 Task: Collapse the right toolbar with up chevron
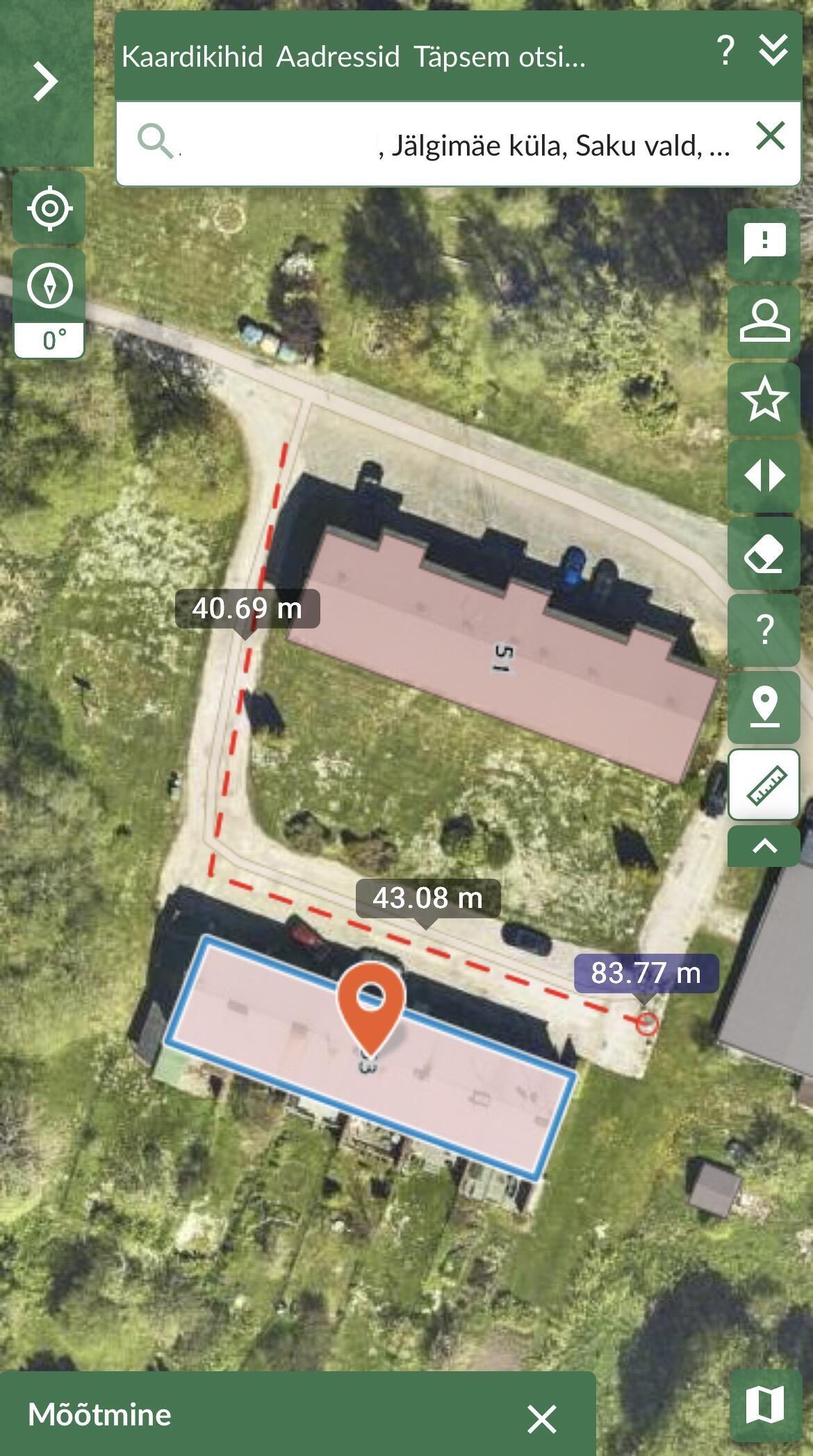[764, 846]
